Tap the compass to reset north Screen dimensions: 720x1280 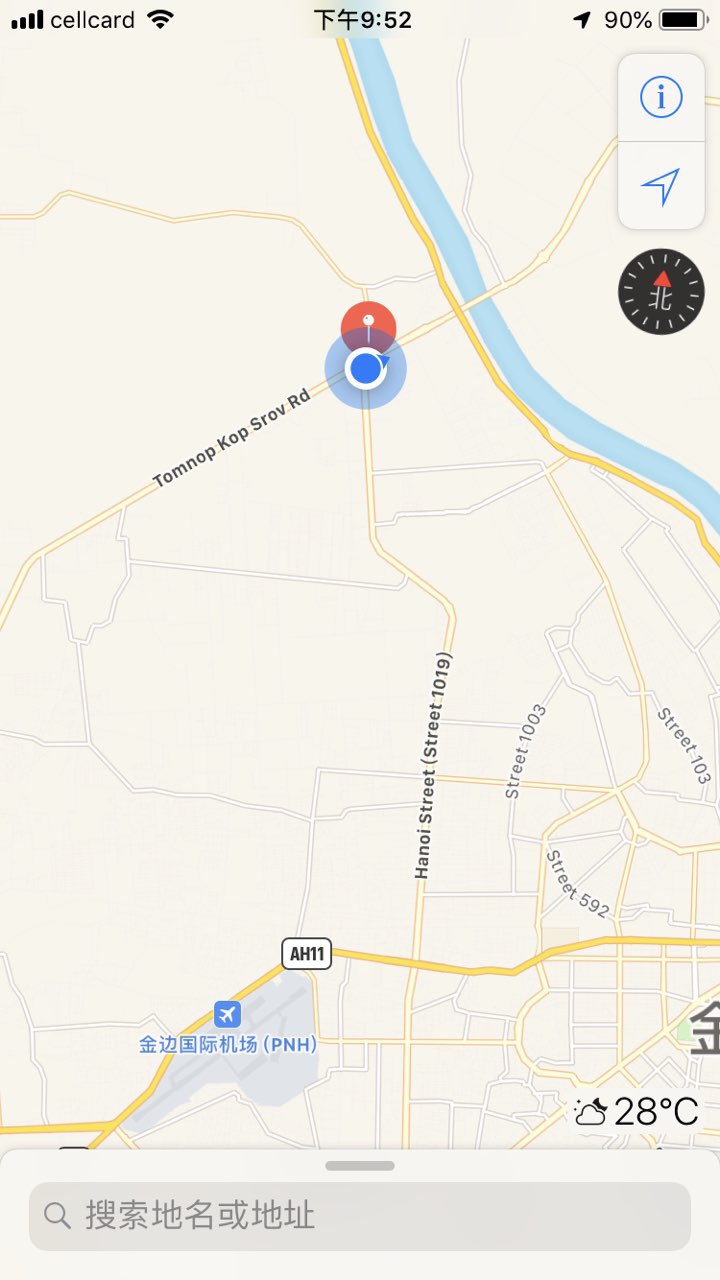[x=661, y=292]
